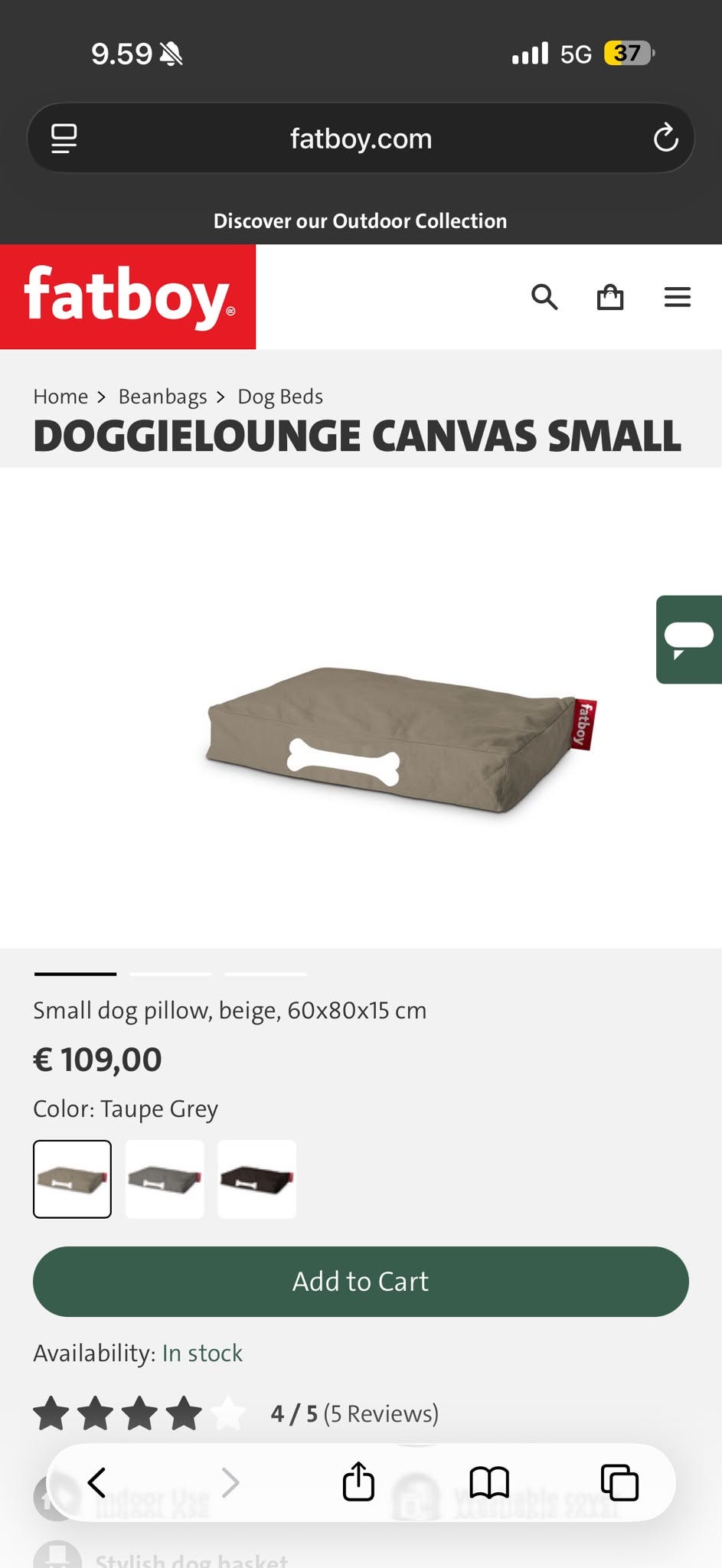
Task: Add to Cart
Action: click(x=361, y=1282)
